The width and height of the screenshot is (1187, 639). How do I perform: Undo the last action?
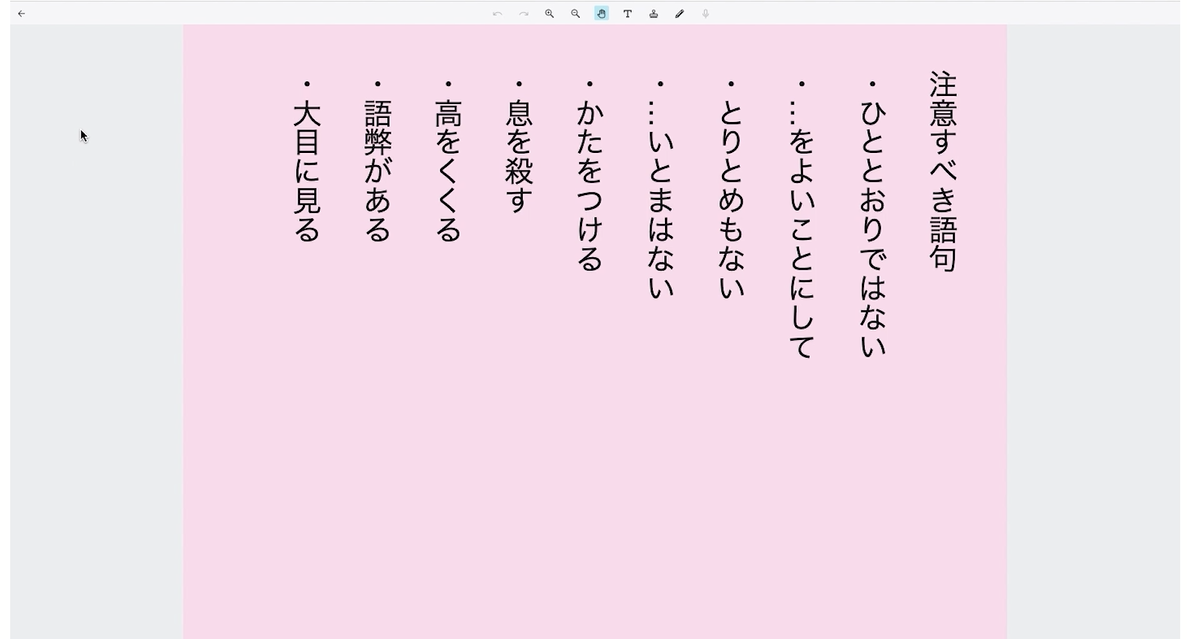[497, 14]
